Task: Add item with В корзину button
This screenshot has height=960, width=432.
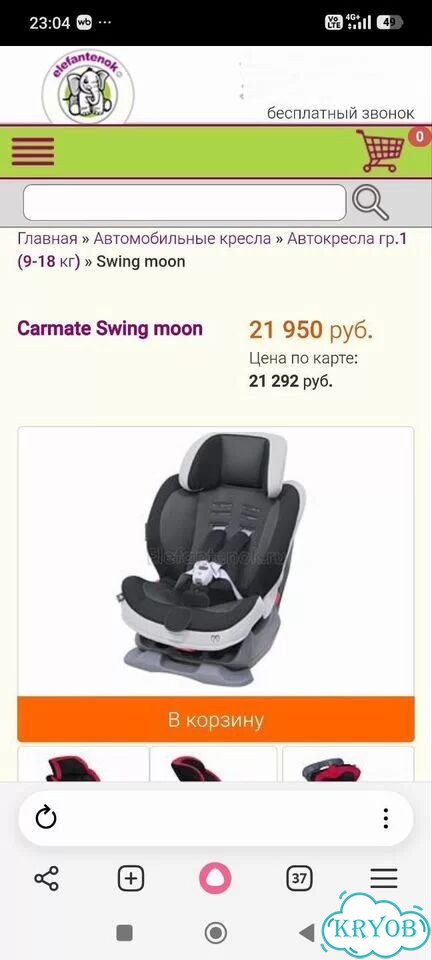Action: pyautogui.click(x=216, y=719)
